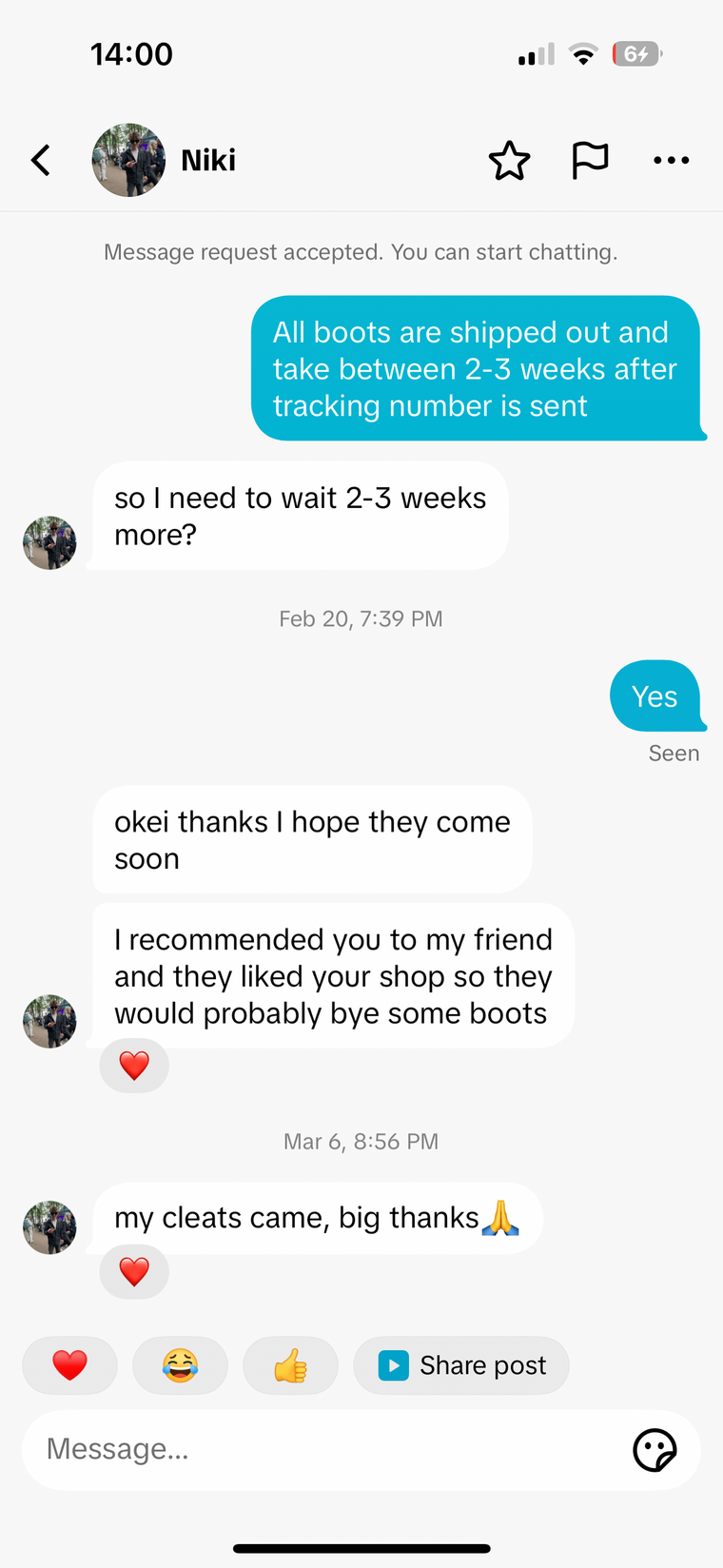Open the three-dot overflow menu
Image resolution: width=723 pixels, height=1568 pixels.
point(672,160)
